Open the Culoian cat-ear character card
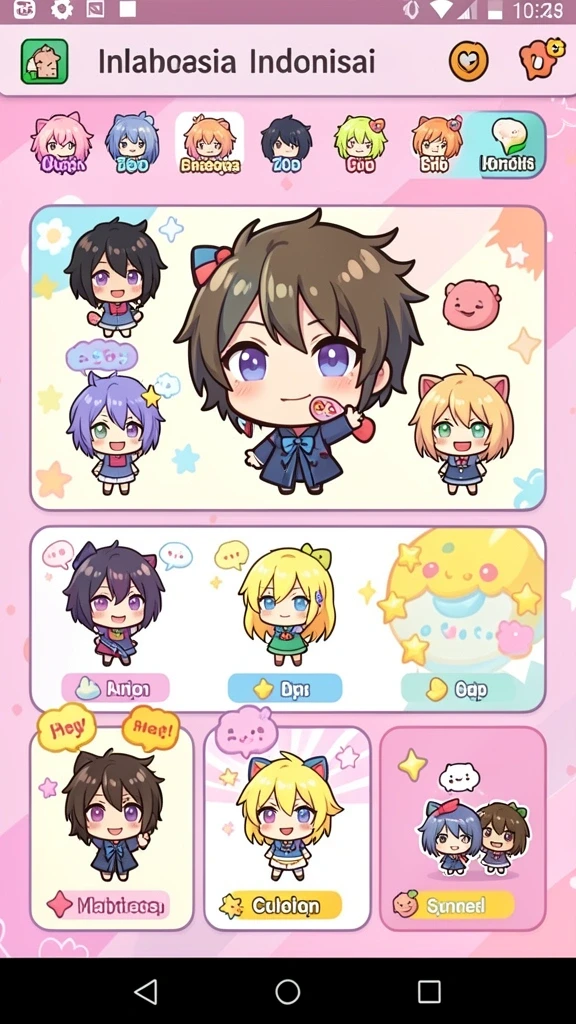The height and width of the screenshot is (1024, 576). (x=287, y=828)
